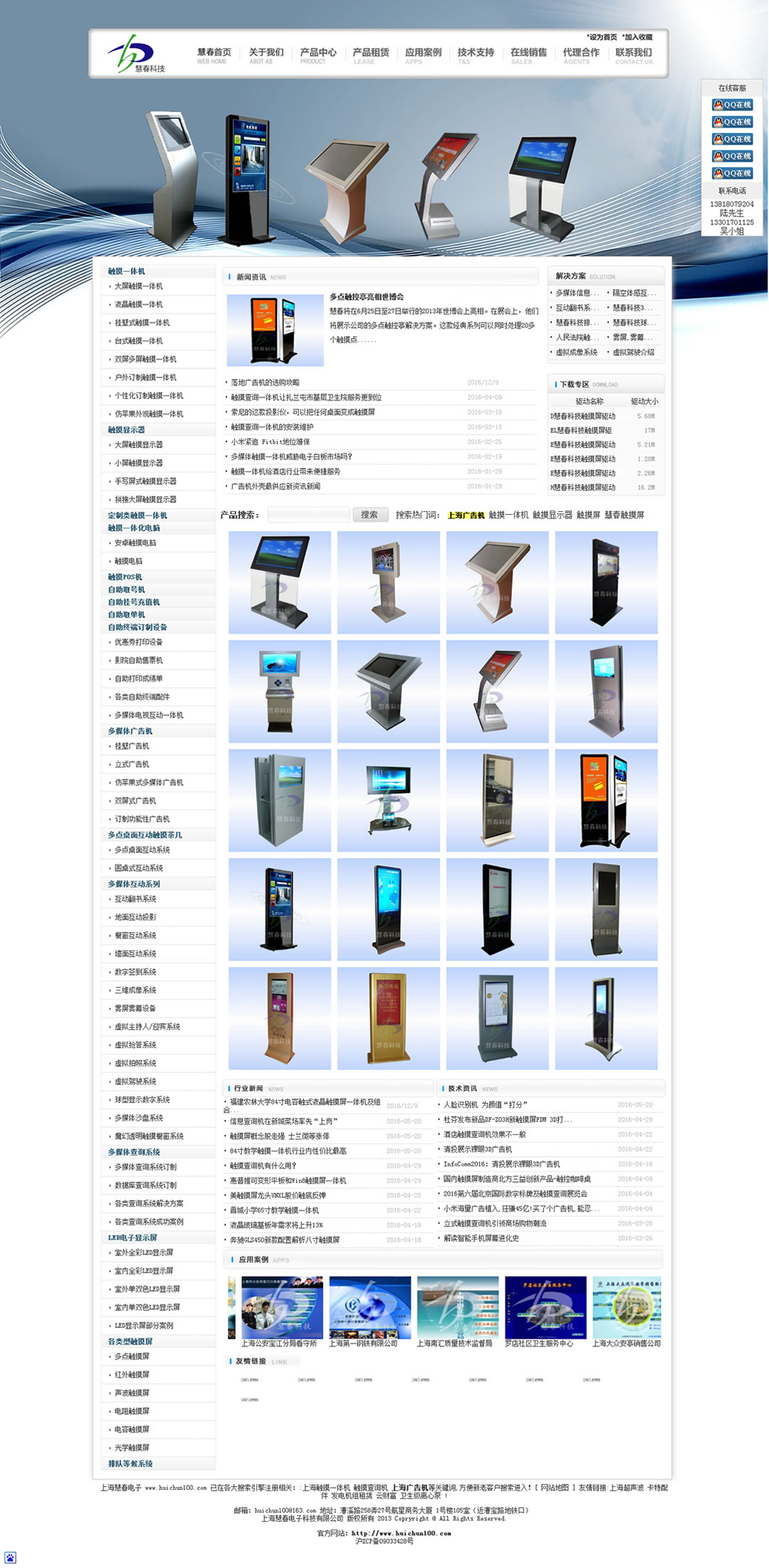The image size is (769, 1568).
Task: Go to 产品中心 in top menu
Action: tap(318, 53)
